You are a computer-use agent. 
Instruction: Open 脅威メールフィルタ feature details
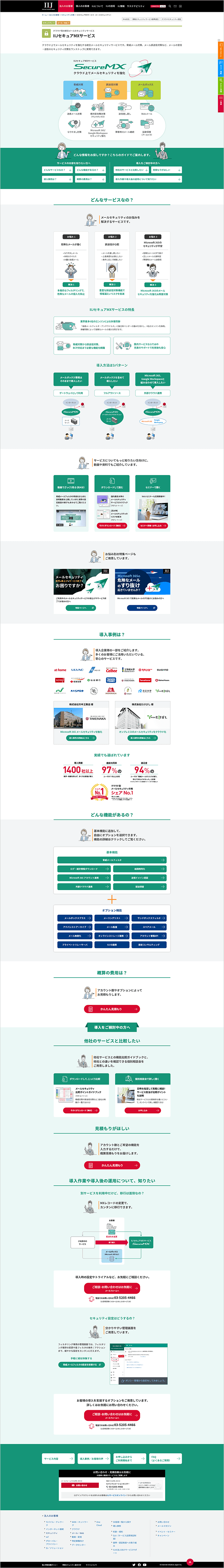[112, 859]
